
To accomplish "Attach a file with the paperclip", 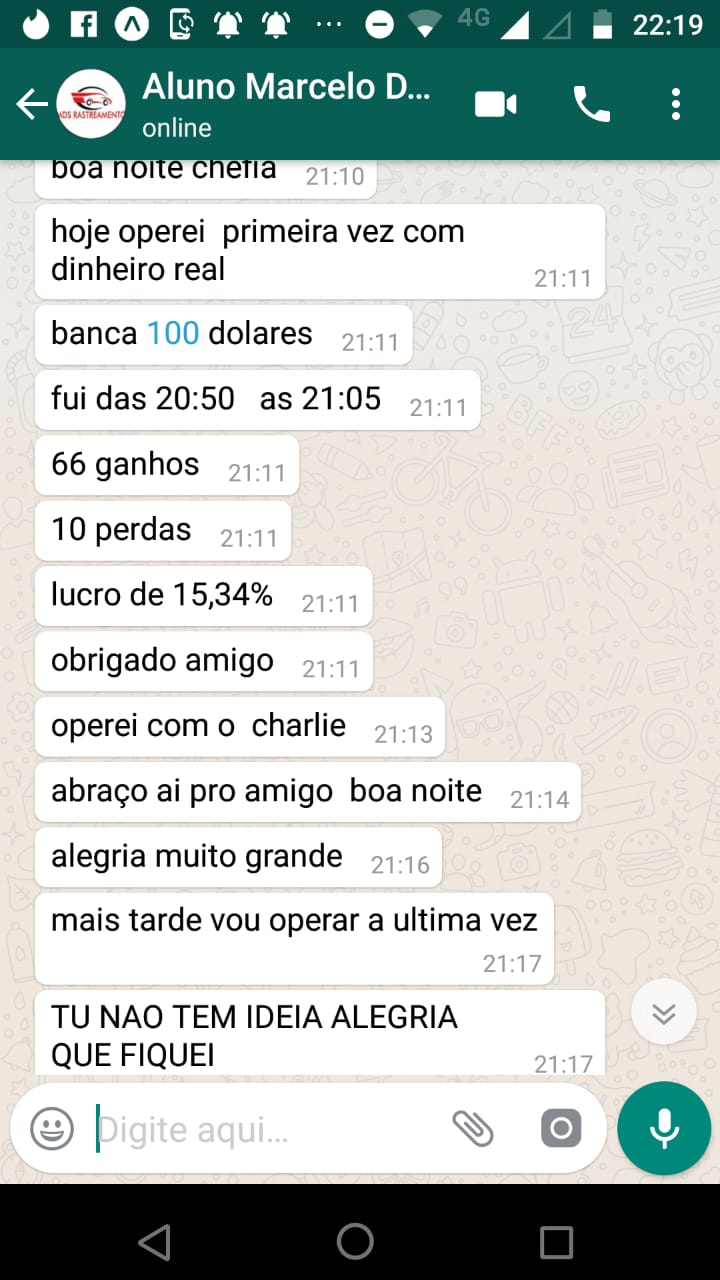I will (473, 1130).
